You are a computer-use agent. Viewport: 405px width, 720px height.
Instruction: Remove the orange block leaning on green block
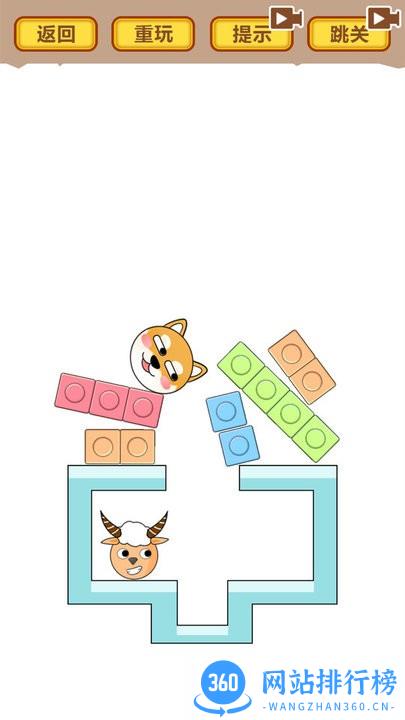pyautogui.click(x=302, y=367)
